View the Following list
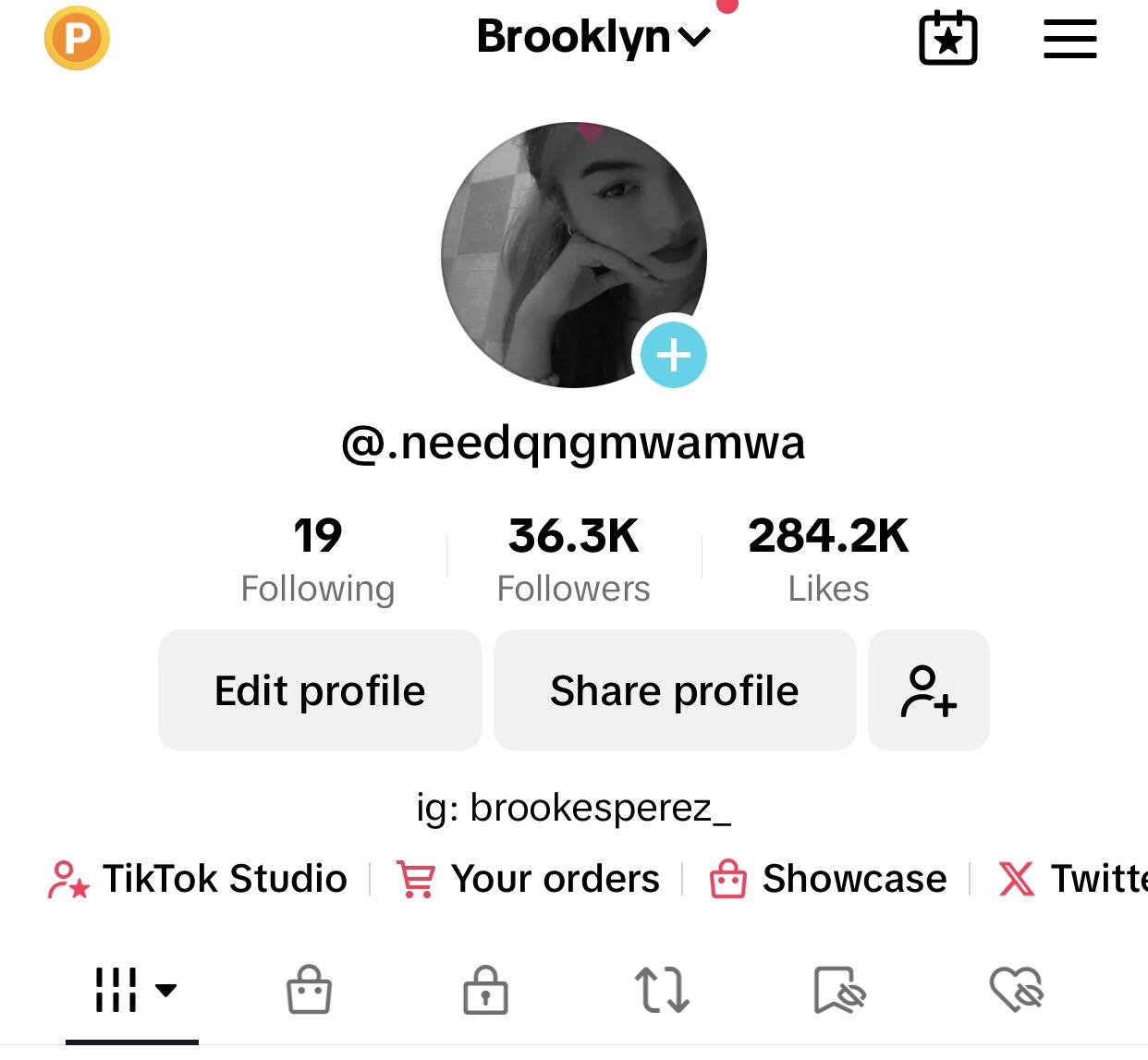This screenshot has width=1148, height=1060. pos(317,559)
